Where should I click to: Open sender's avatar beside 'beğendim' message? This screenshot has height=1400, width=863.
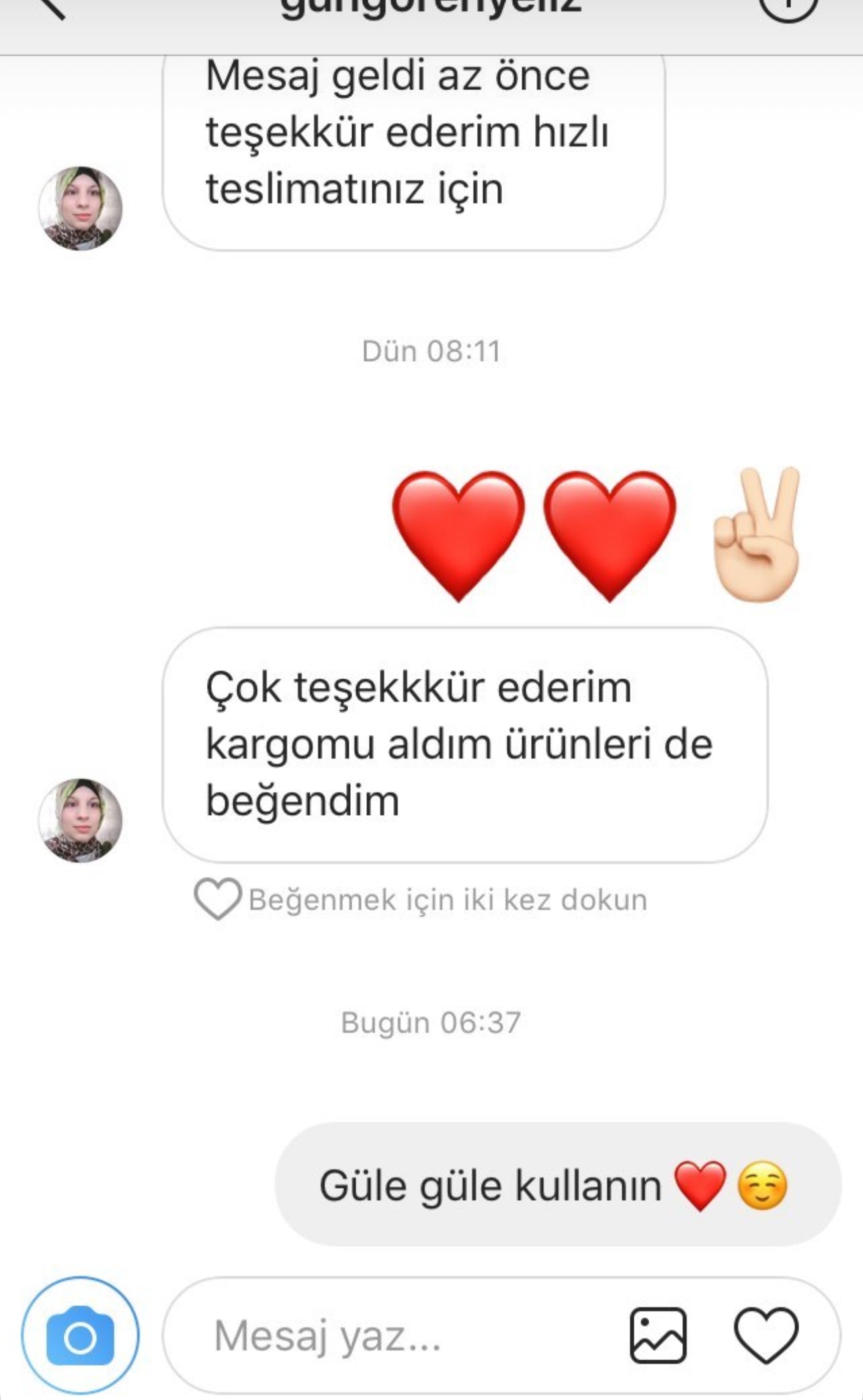pos(80,820)
